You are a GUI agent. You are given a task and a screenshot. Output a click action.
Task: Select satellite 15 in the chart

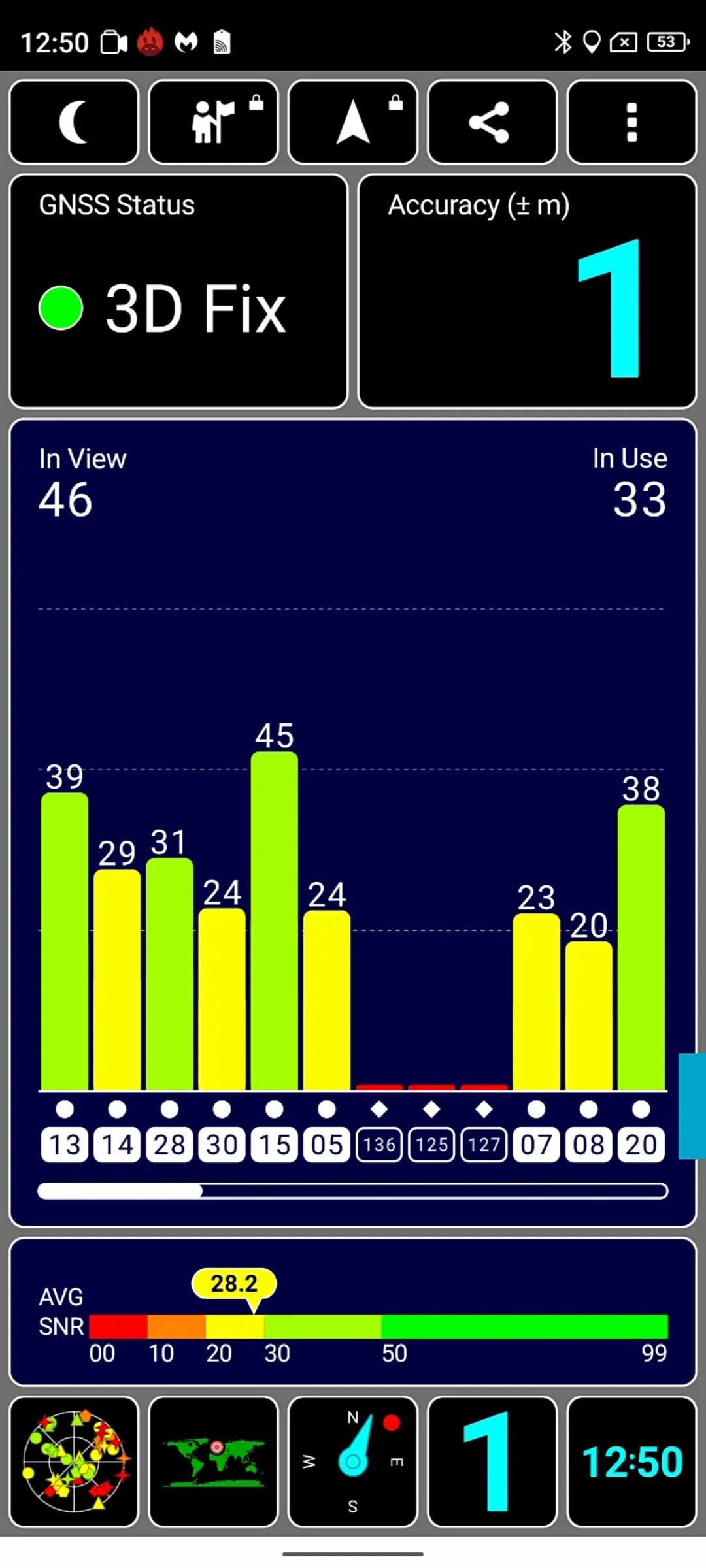tap(275, 1145)
